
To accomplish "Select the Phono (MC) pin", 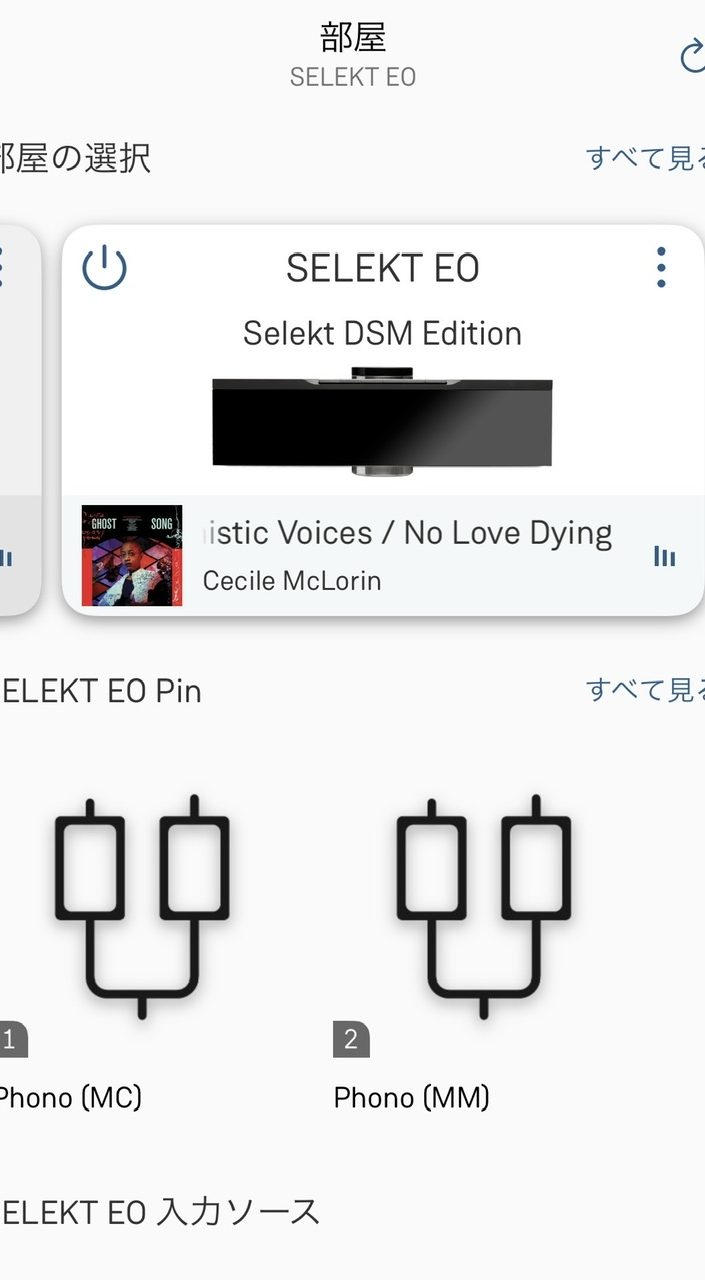I will [x=140, y=905].
